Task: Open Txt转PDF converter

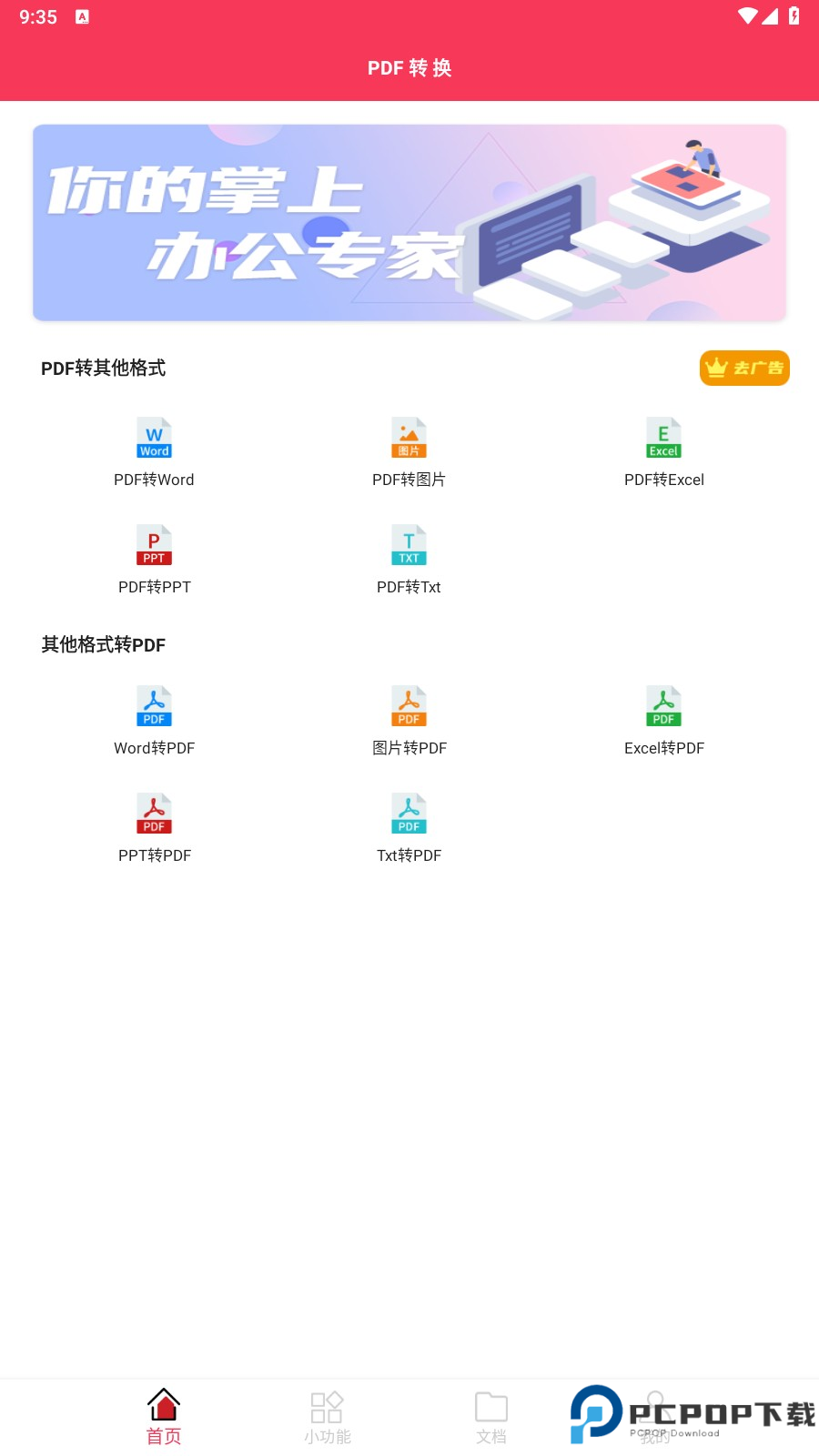Action: point(409,828)
